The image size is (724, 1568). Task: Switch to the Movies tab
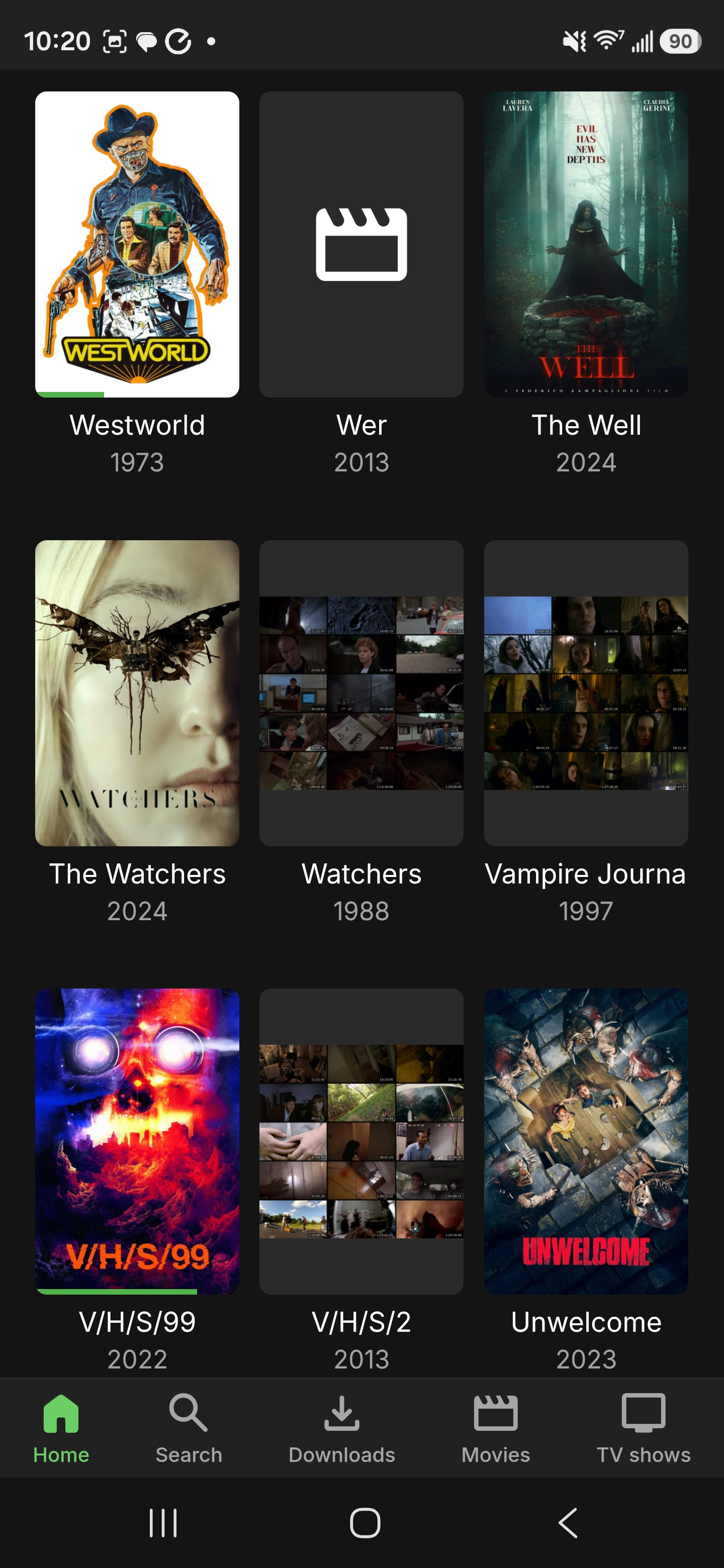(x=496, y=1428)
